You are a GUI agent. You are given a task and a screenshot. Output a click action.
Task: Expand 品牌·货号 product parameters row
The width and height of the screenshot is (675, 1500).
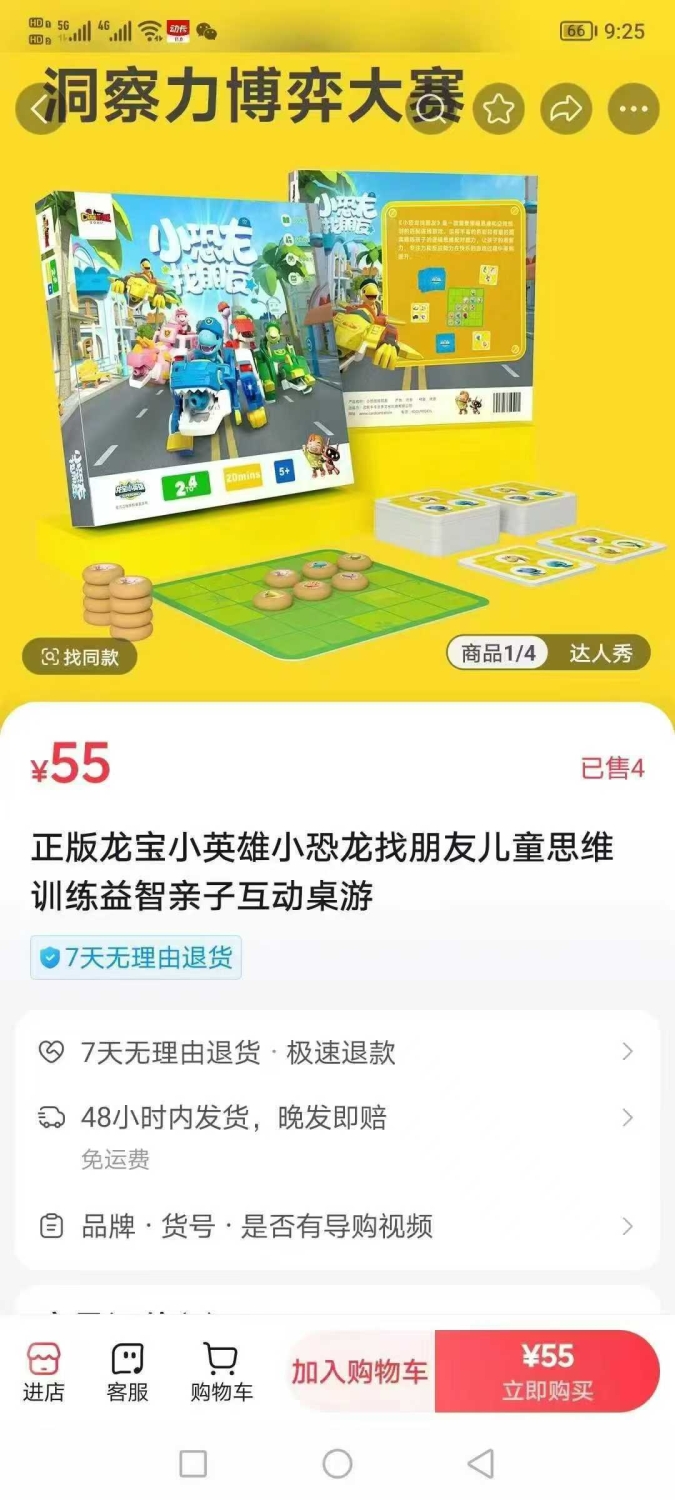click(x=337, y=1226)
